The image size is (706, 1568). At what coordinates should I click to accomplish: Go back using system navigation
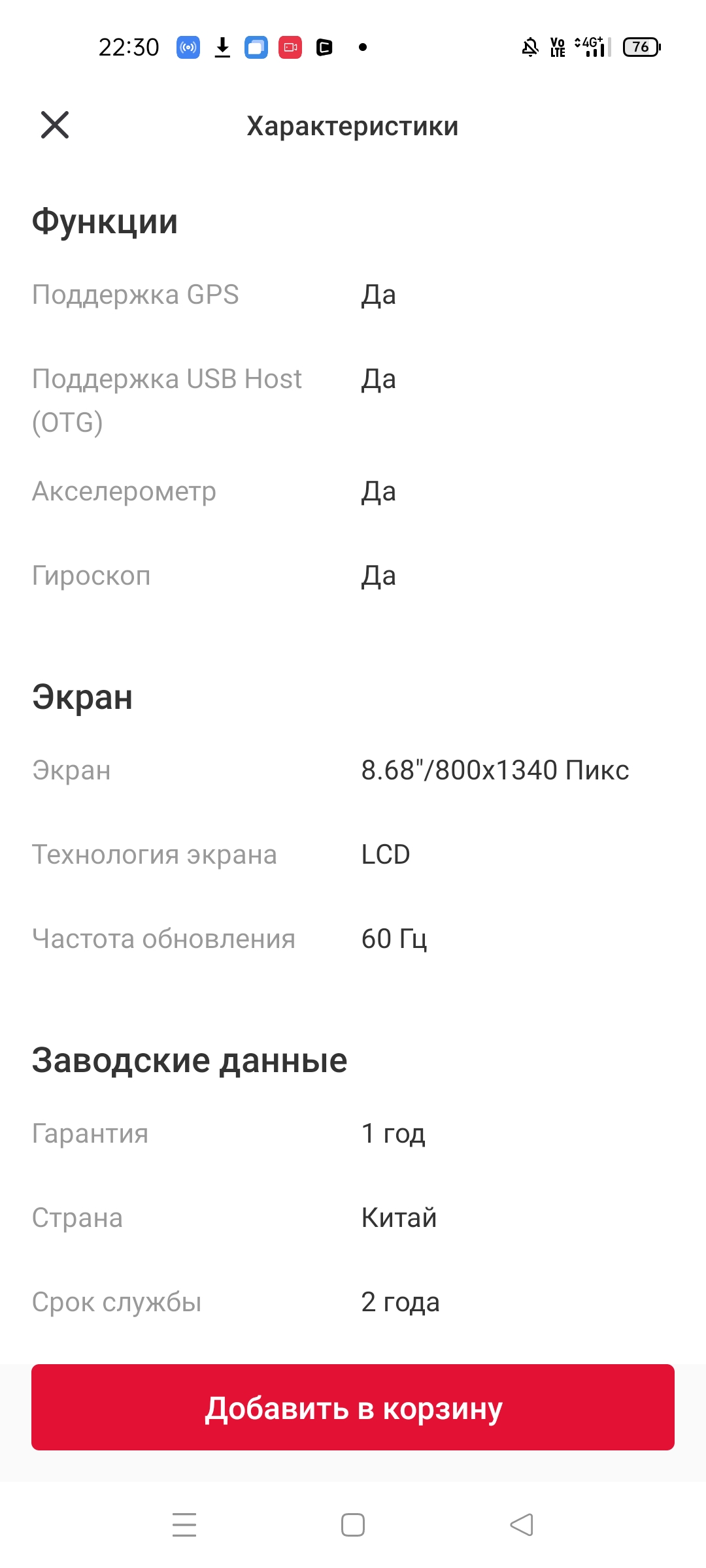(522, 1525)
